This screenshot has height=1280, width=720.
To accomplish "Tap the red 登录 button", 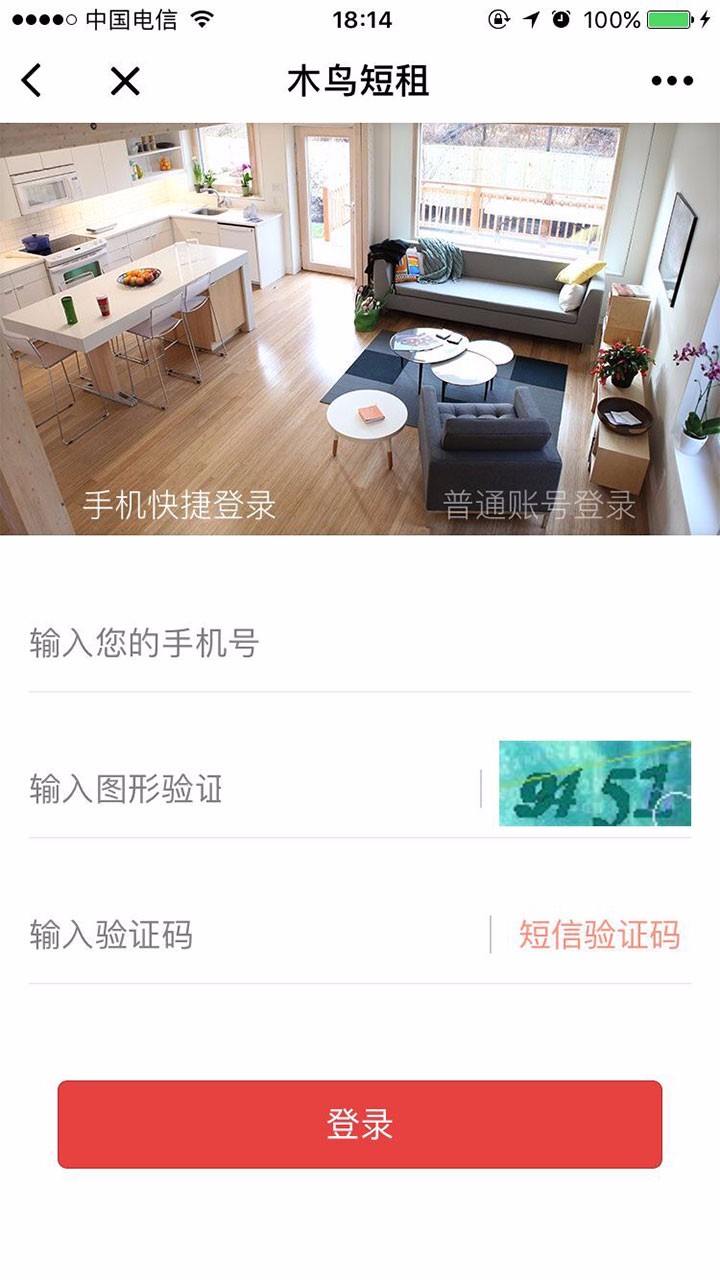I will pyautogui.click(x=360, y=1124).
